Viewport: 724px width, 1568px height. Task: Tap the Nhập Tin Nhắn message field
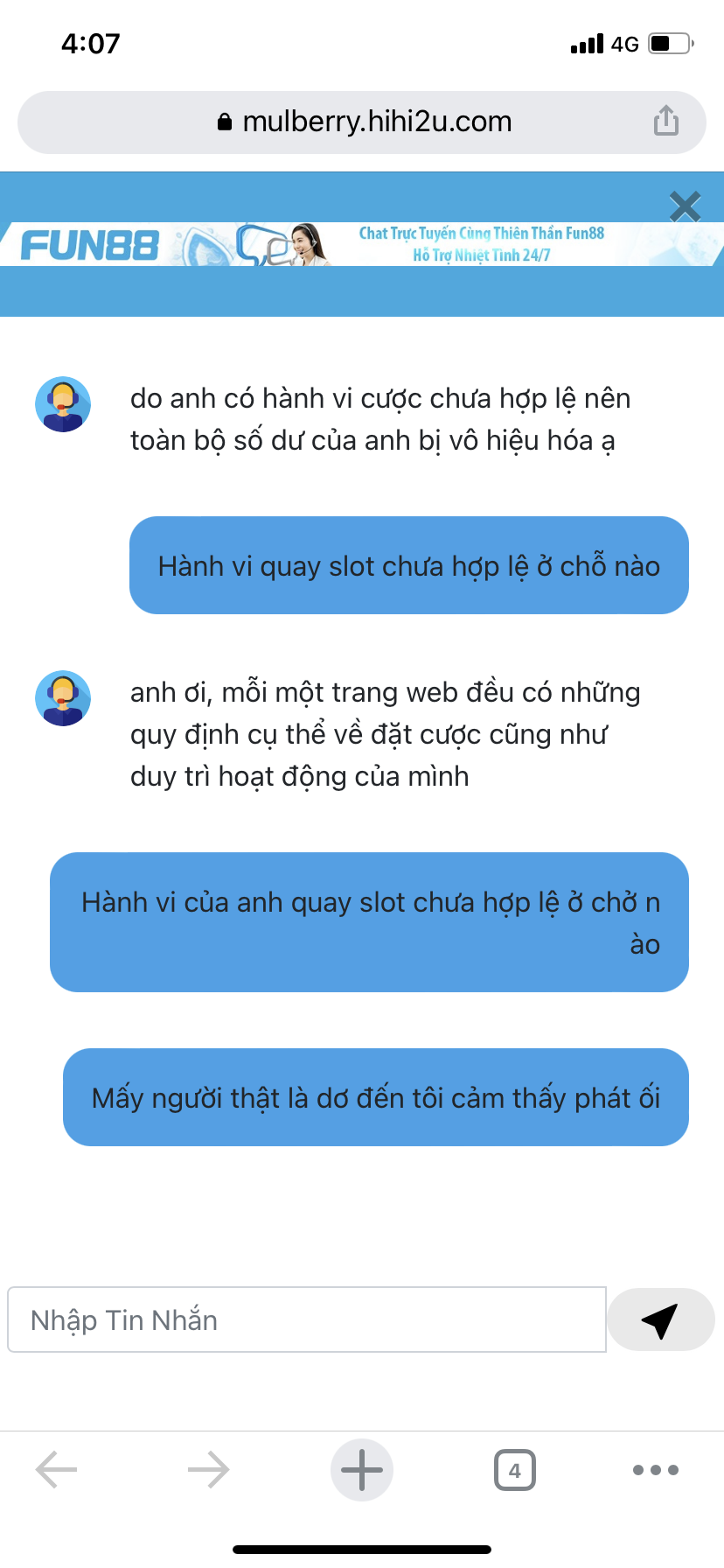coord(306,1319)
